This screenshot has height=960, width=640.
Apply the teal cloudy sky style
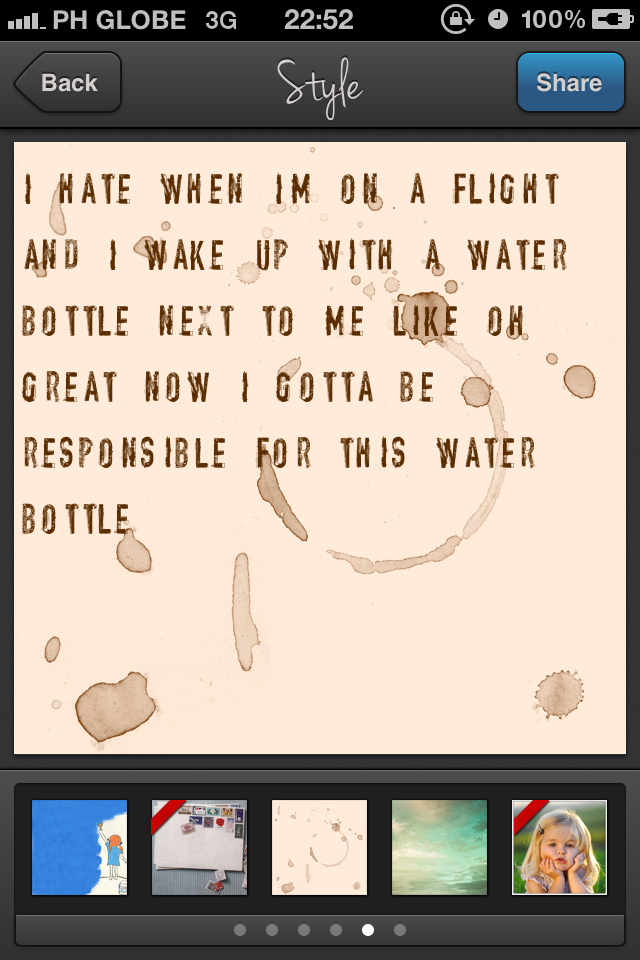(x=440, y=847)
